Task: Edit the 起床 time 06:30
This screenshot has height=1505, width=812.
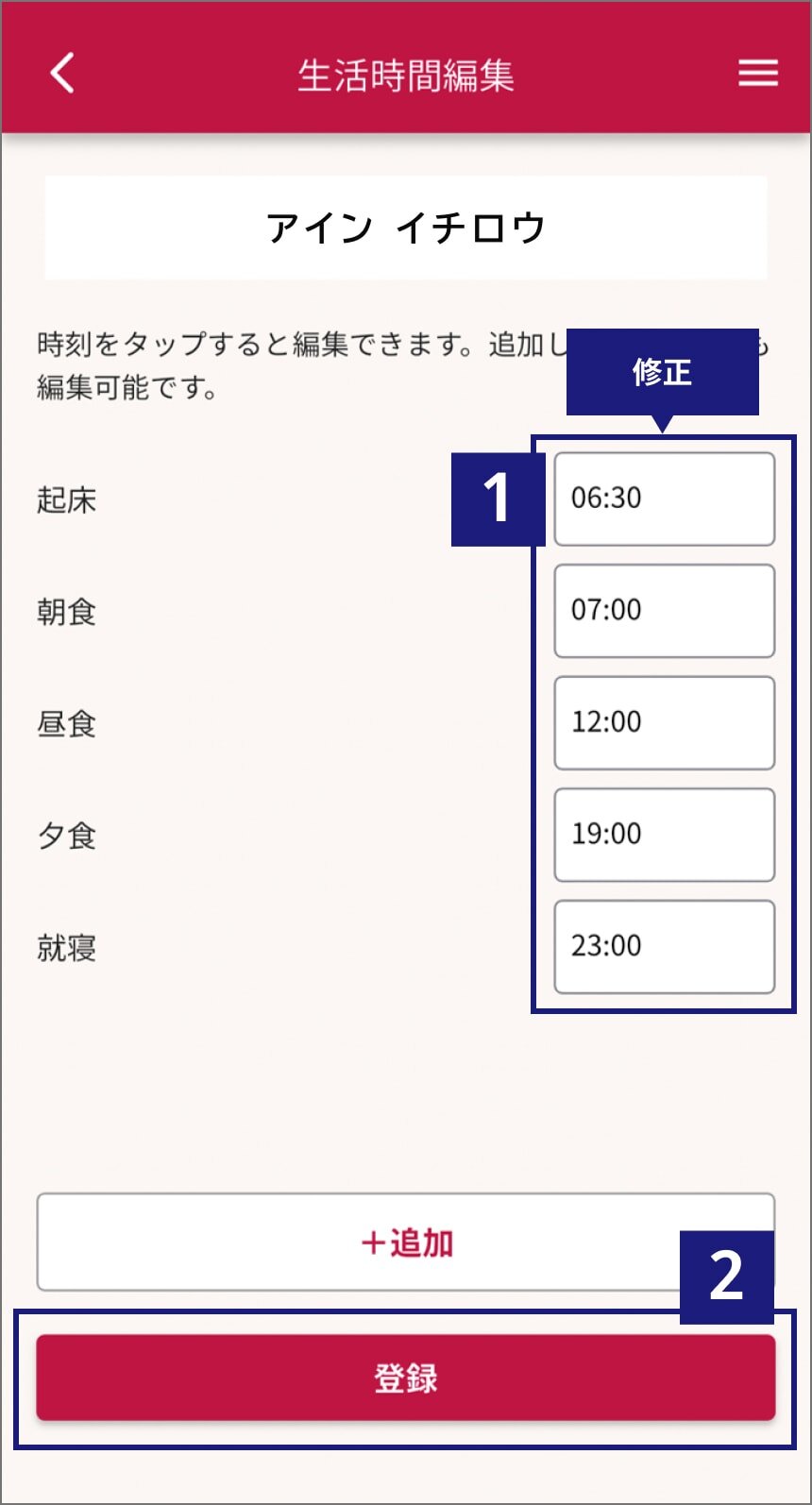Action: tap(664, 499)
